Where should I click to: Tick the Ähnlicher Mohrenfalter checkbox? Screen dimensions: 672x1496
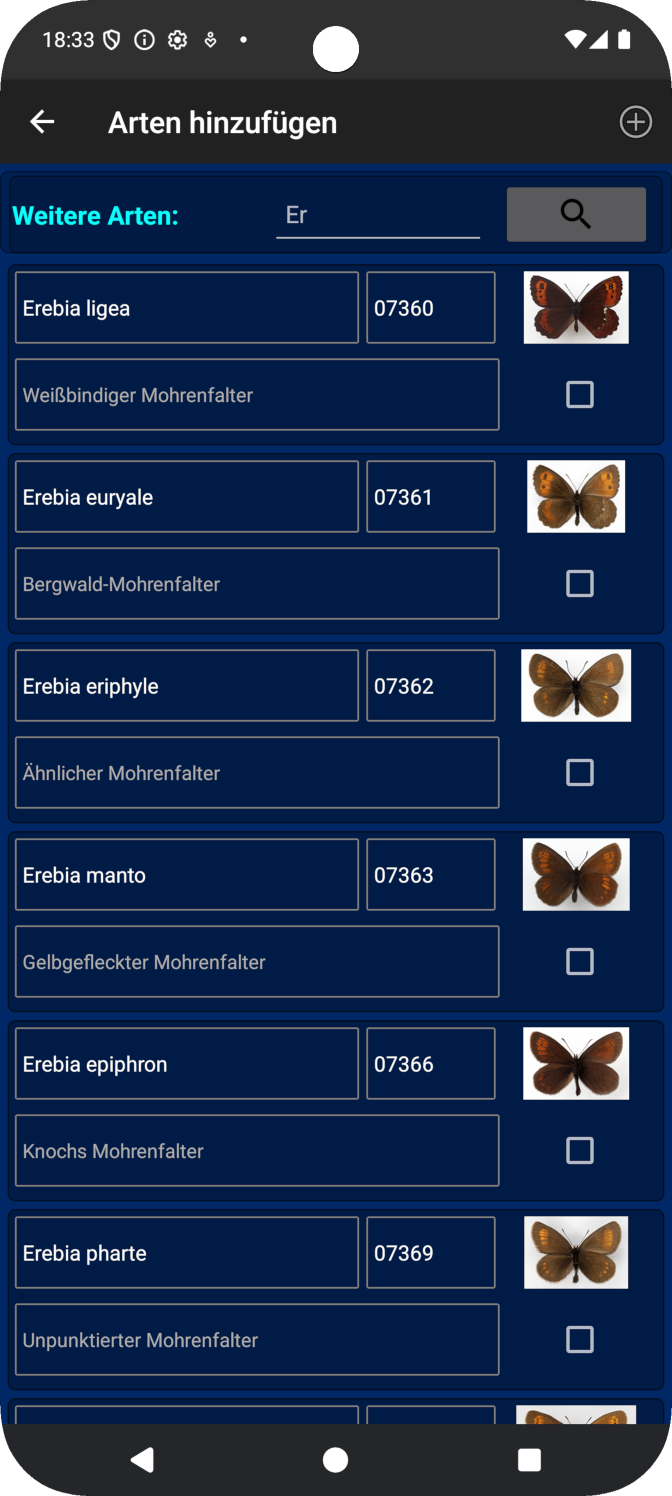(580, 773)
